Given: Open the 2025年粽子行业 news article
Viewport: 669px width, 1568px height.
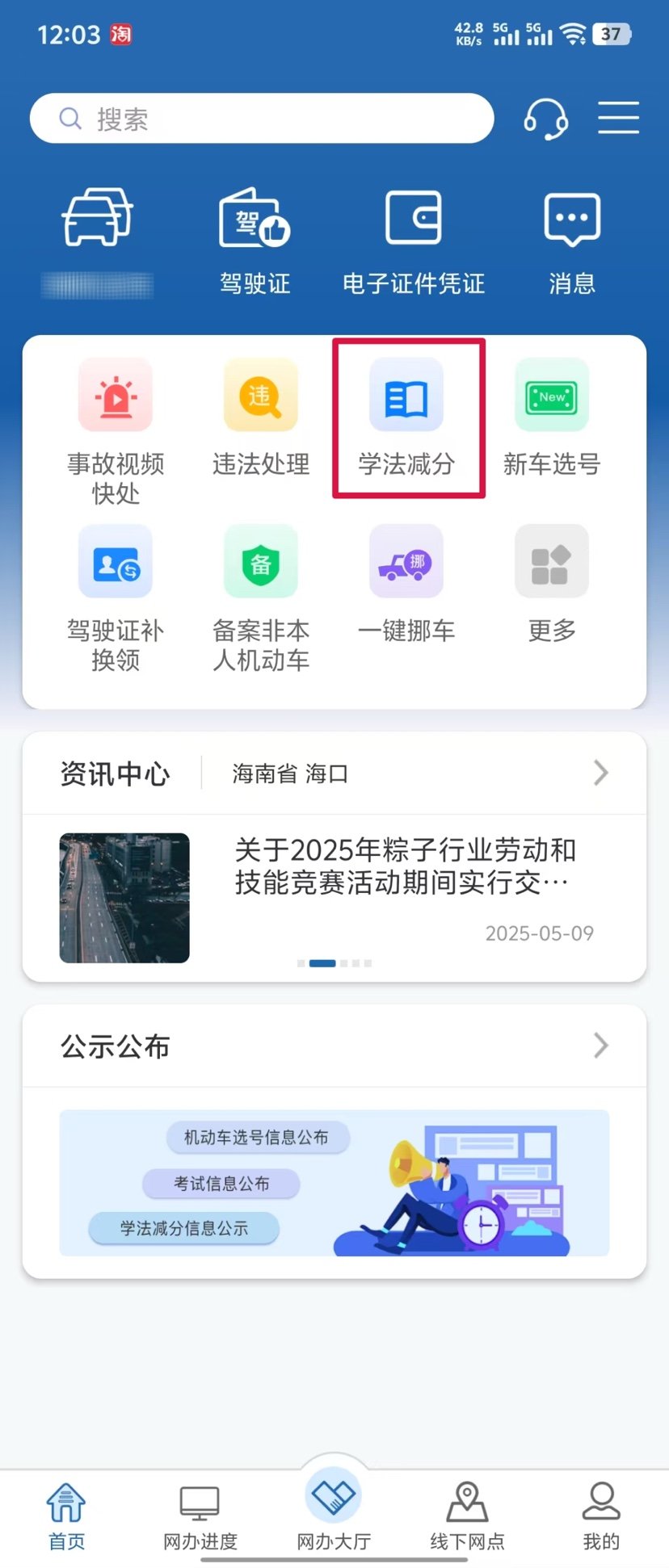Looking at the screenshot, I should point(404,867).
